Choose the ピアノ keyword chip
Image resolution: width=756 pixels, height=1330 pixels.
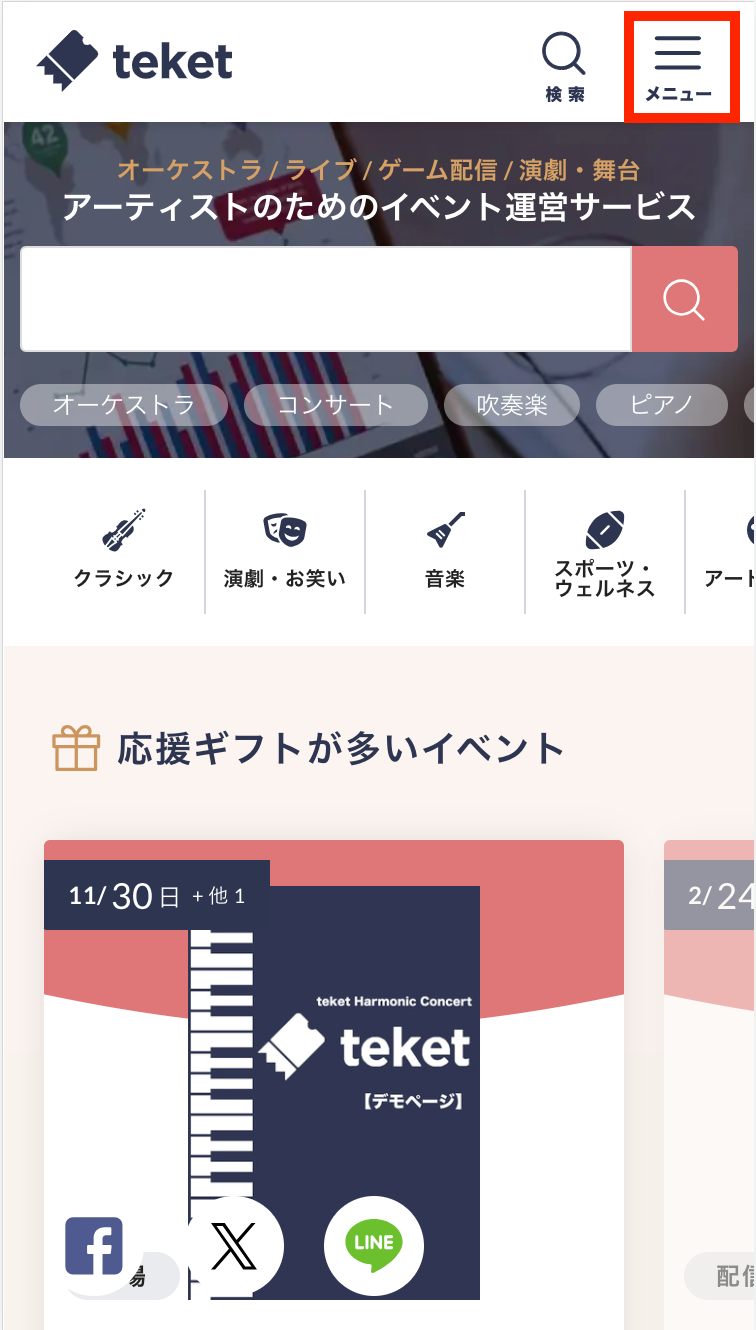(661, 405)
